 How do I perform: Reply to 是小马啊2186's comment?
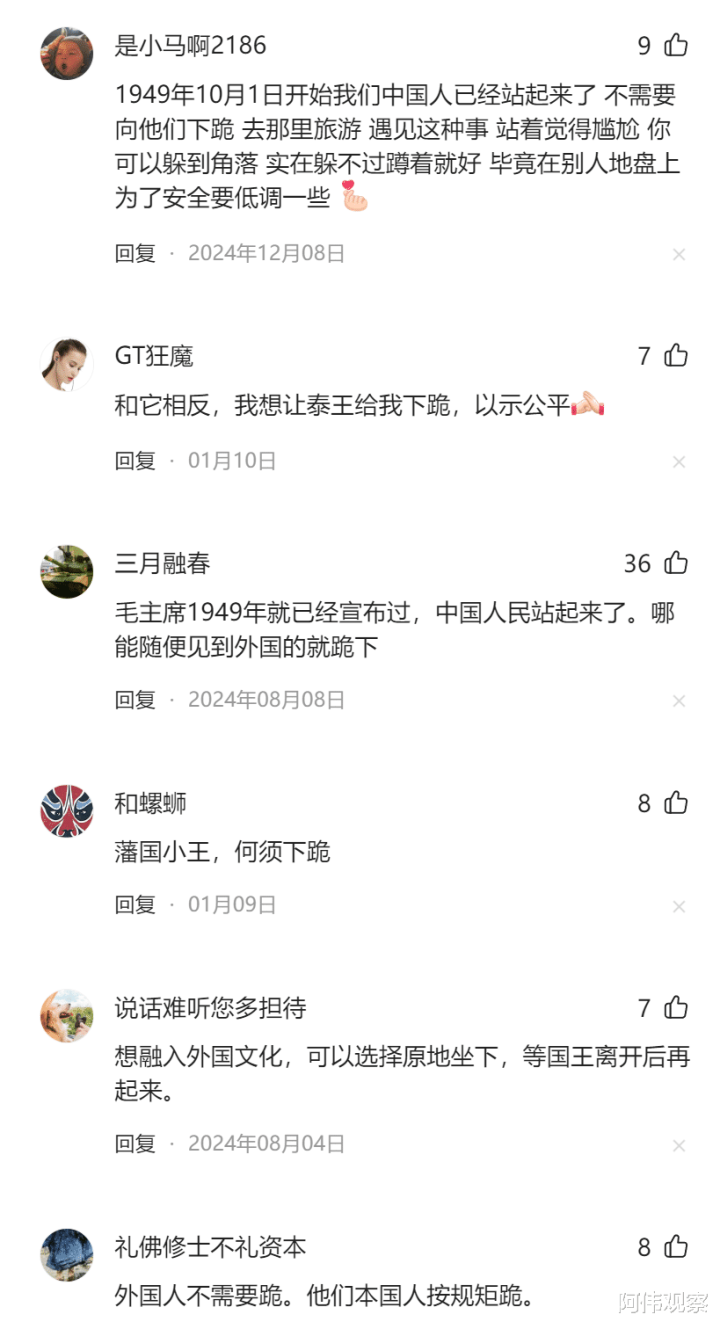pos(135,253)
